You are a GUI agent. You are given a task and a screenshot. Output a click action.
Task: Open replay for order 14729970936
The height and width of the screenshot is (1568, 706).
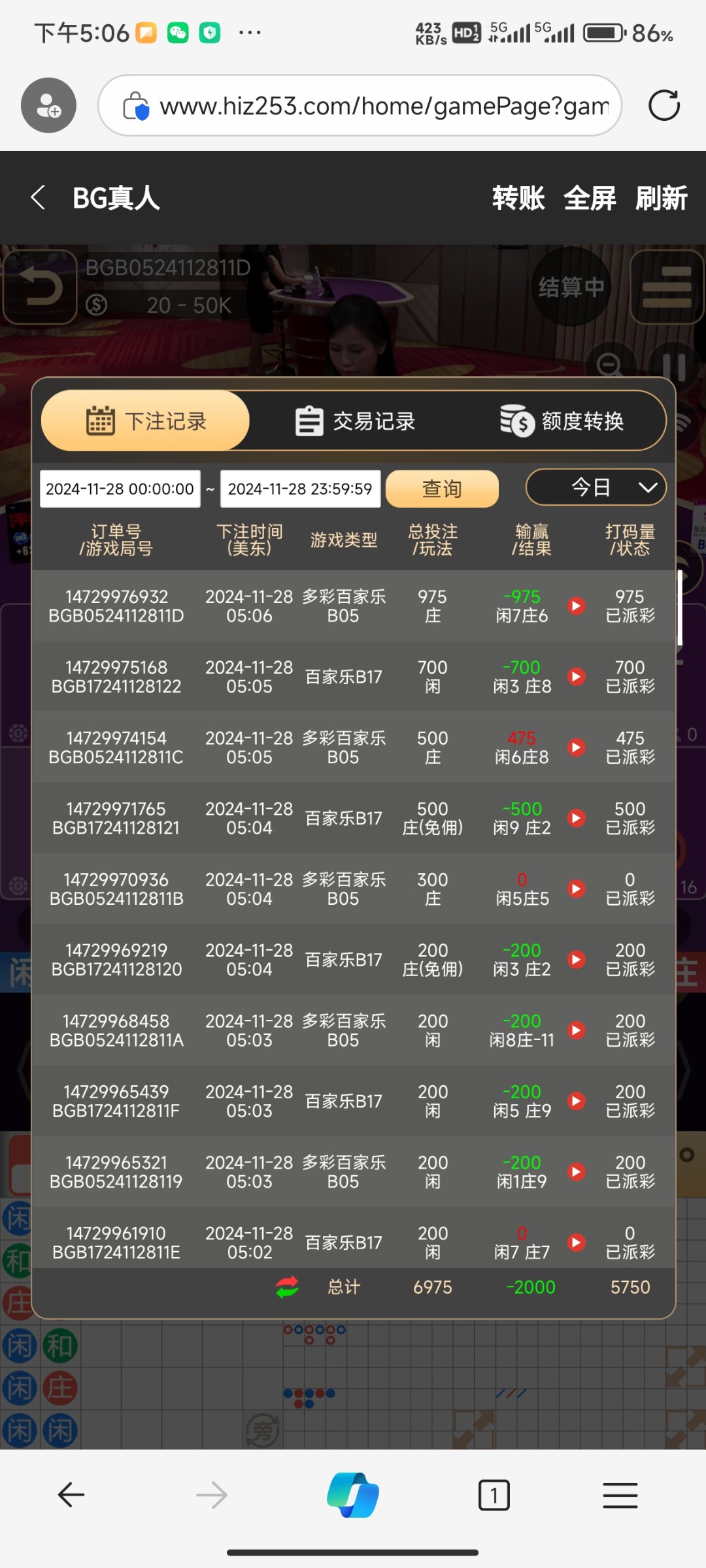576,889
